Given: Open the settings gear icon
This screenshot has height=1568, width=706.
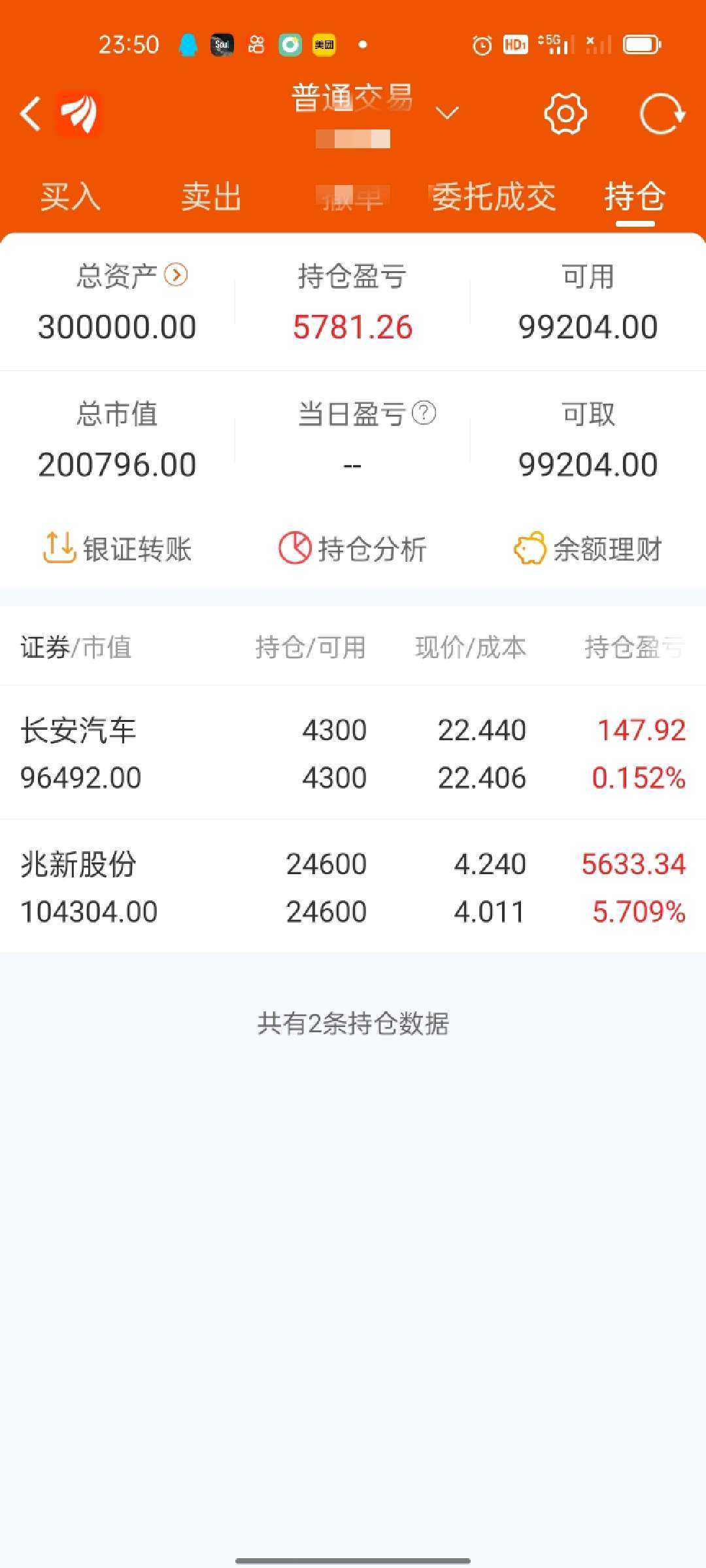Looking at the screenshot, I should coord(565,114).
